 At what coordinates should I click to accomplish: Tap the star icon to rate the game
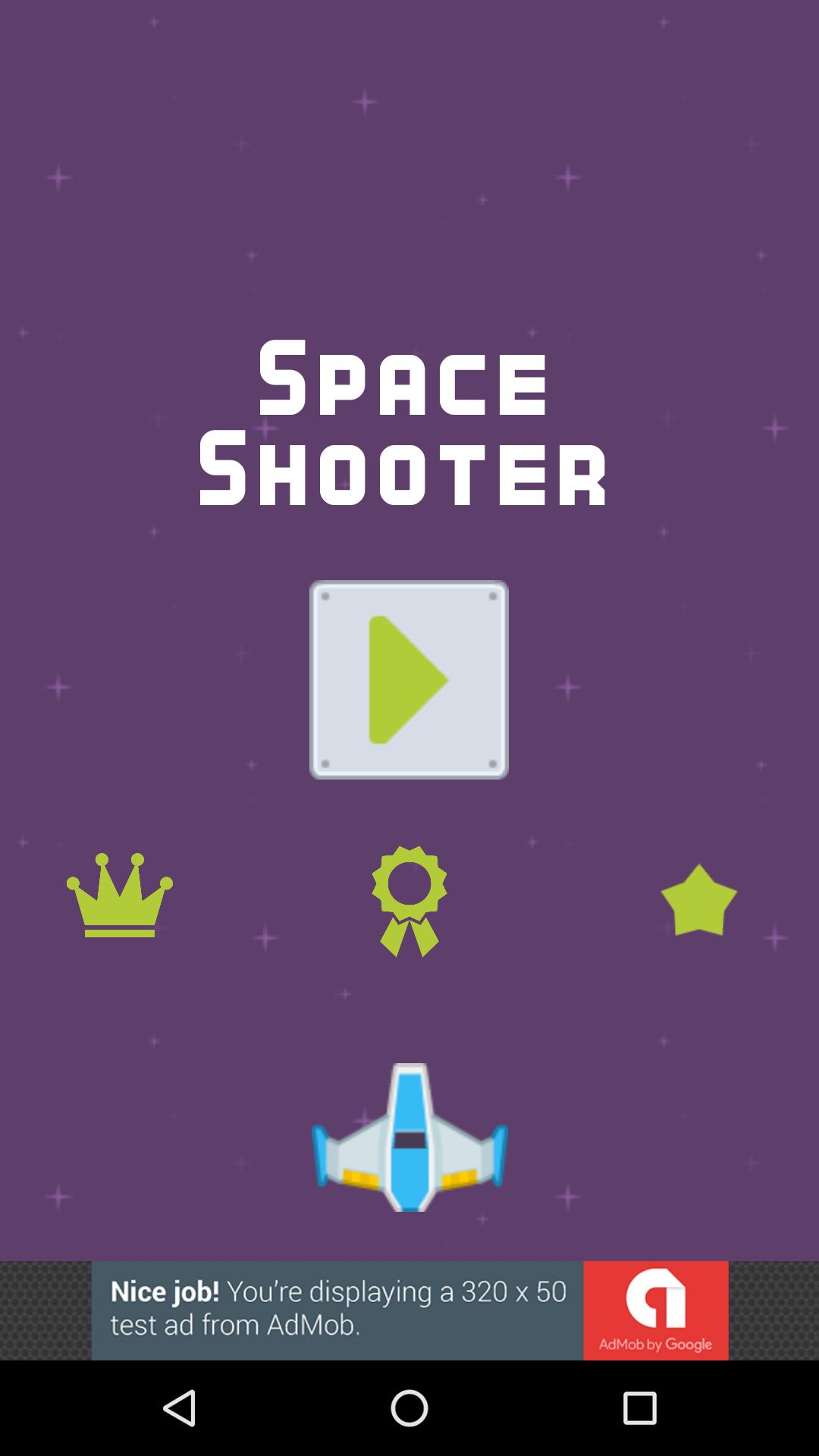tap(699, 900)
